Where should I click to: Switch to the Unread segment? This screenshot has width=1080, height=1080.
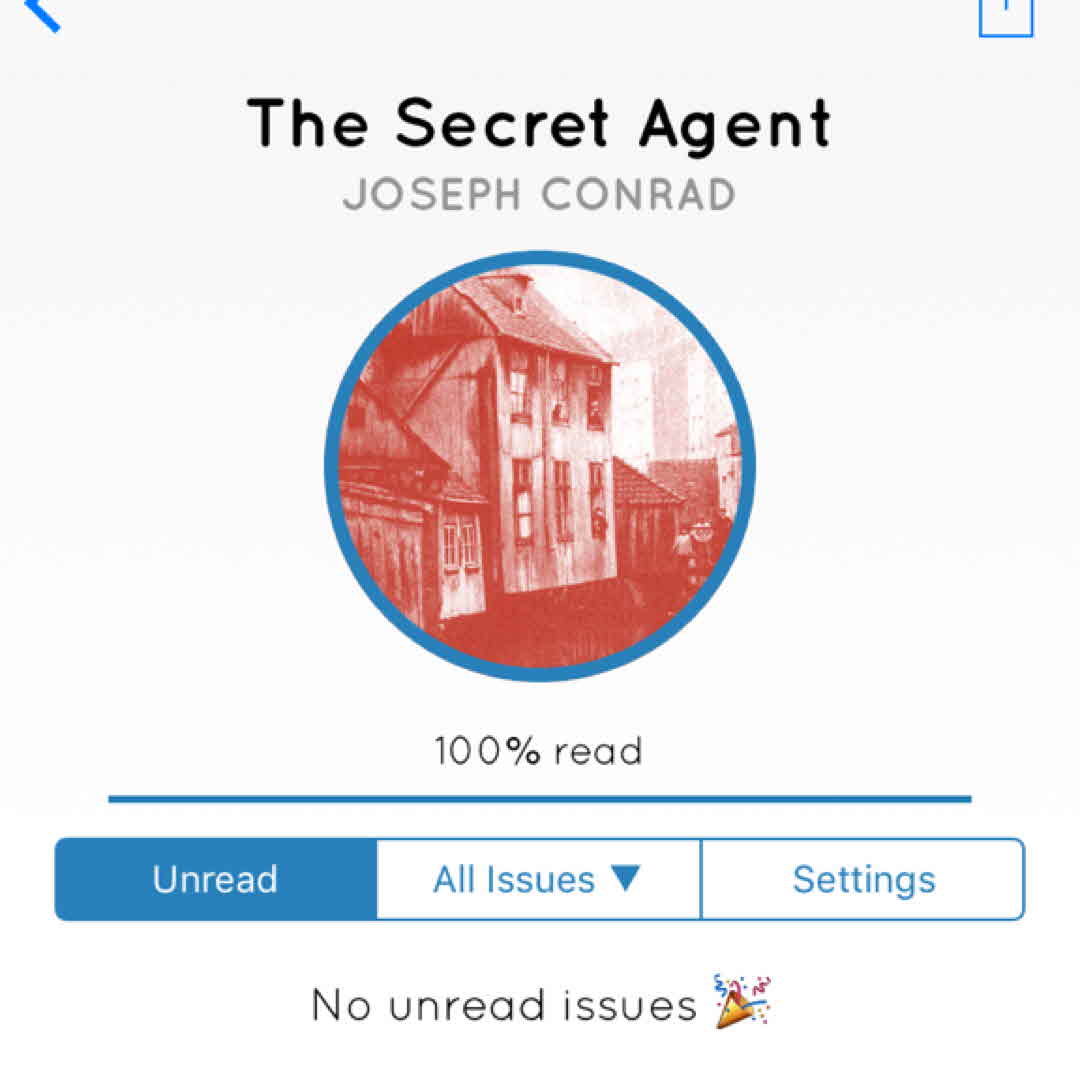[216, 880]
